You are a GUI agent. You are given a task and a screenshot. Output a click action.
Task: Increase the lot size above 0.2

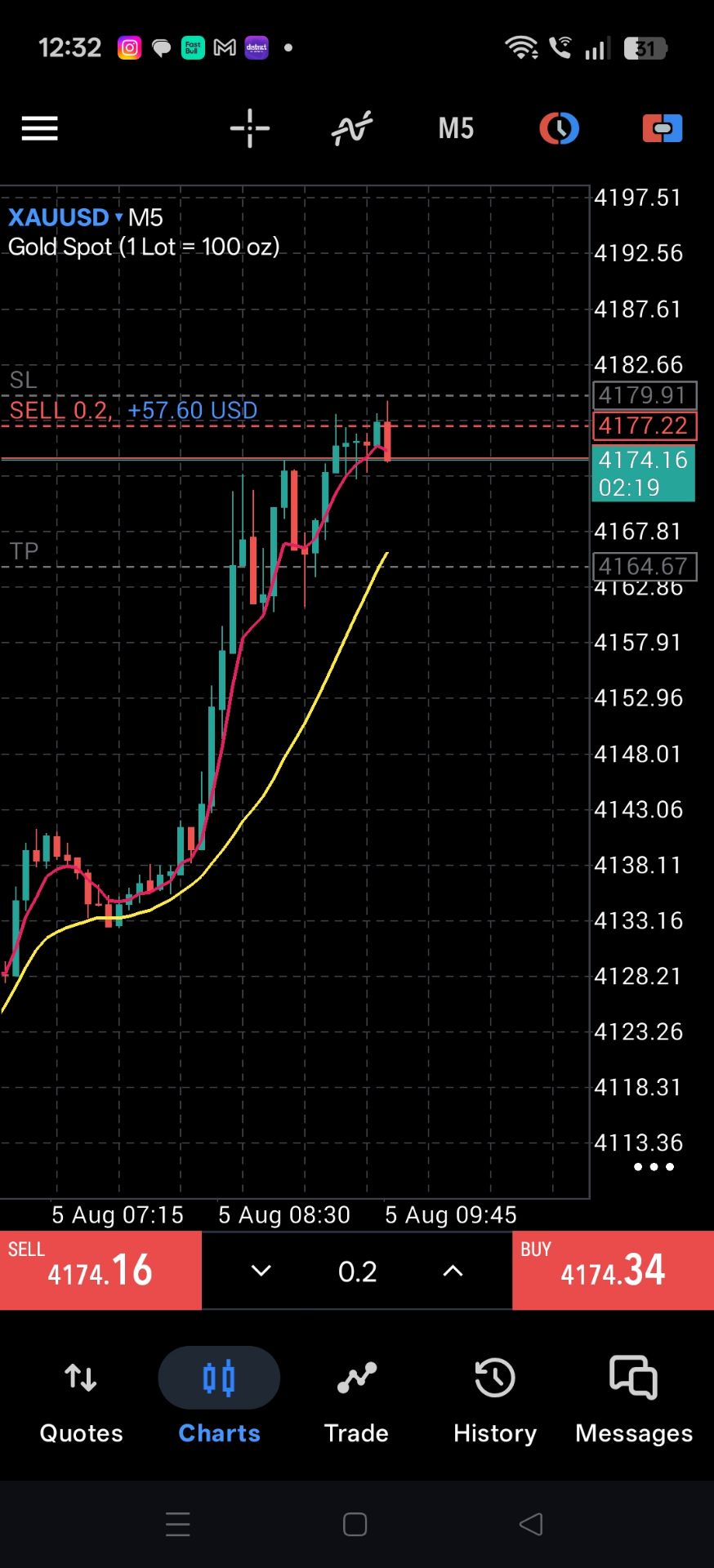point(453,1271)
